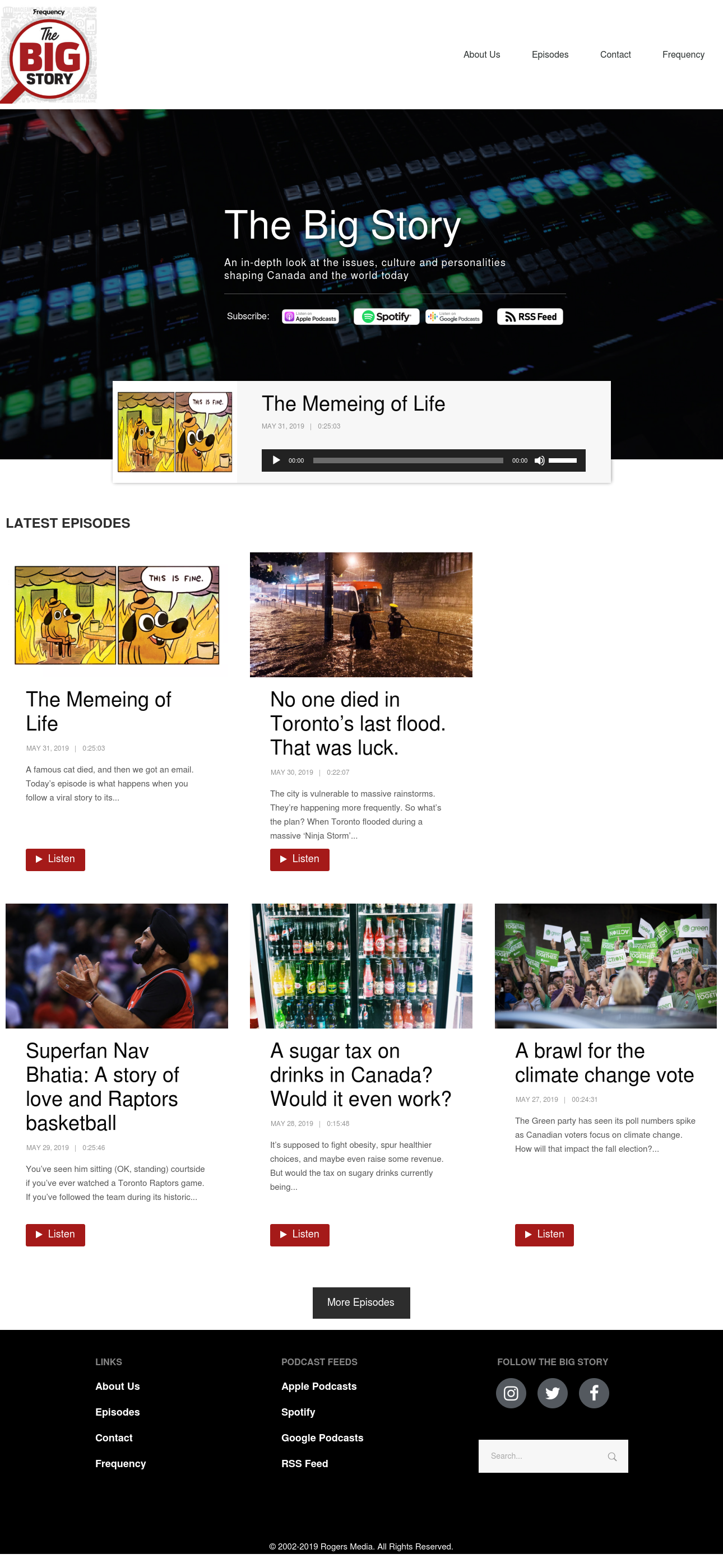Open The Big Story Twitter profile
This screenshot has width=723, height=1568.
553,1393
